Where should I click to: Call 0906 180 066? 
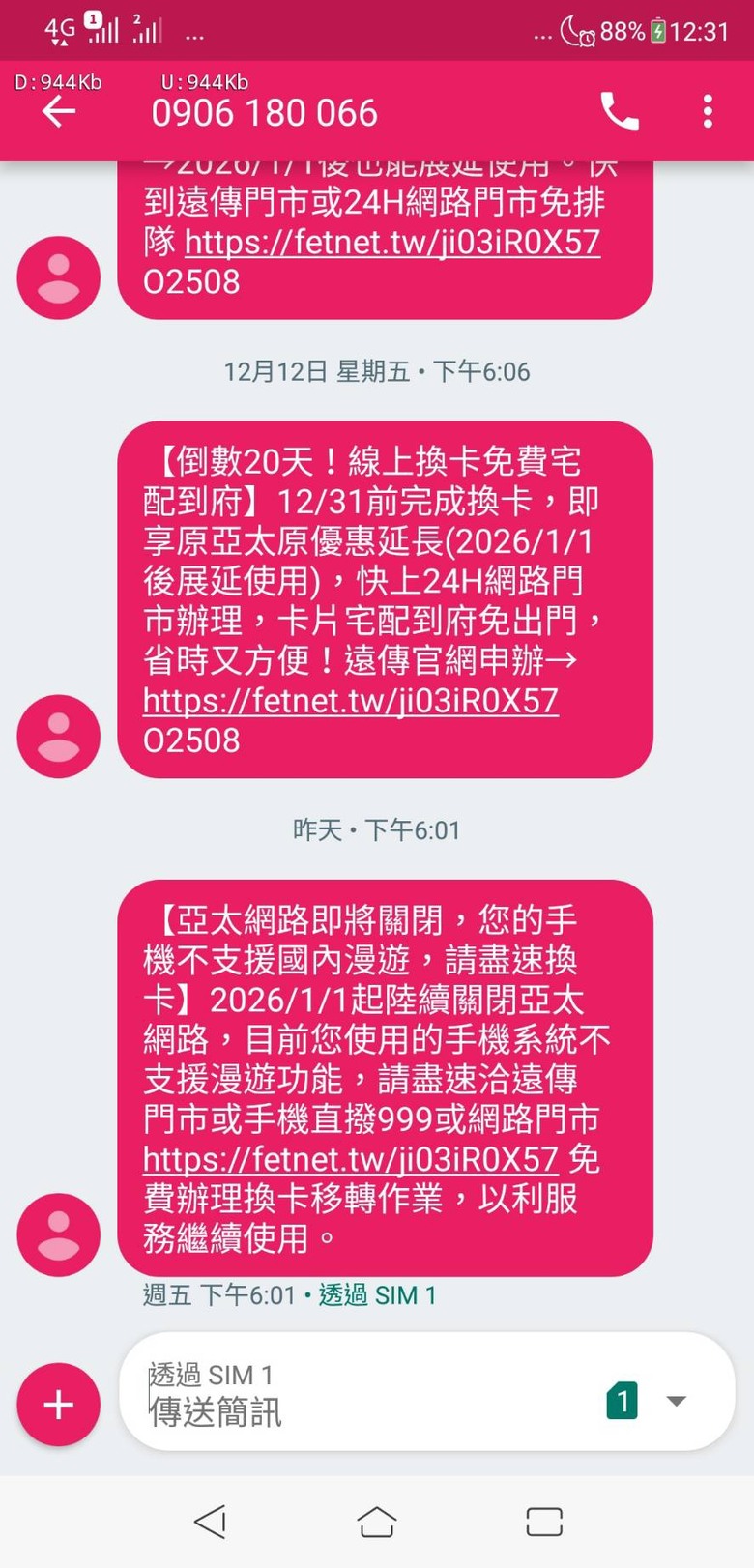620,112
